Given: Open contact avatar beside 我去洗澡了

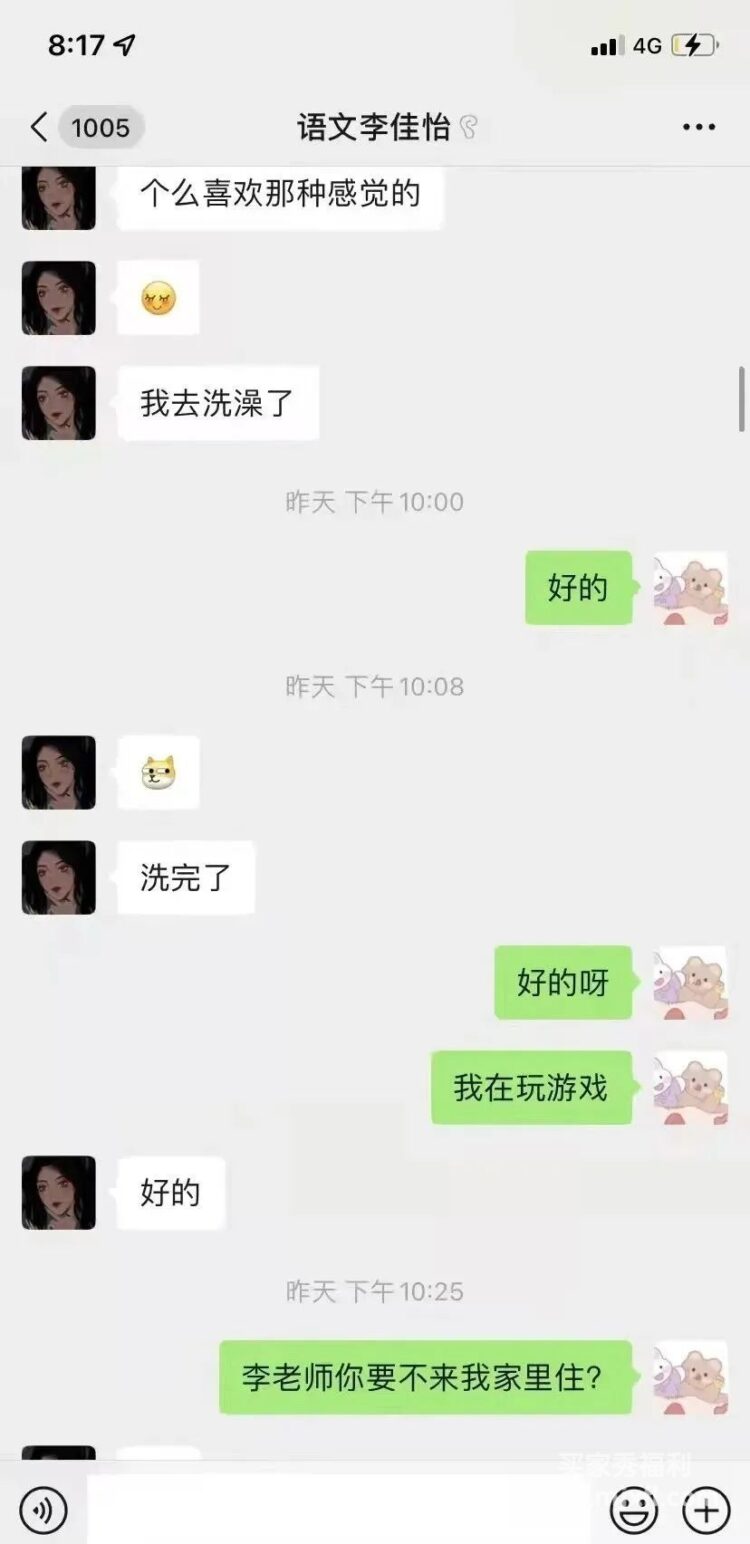Looking at the screenshot, I should tap(59, 403).
